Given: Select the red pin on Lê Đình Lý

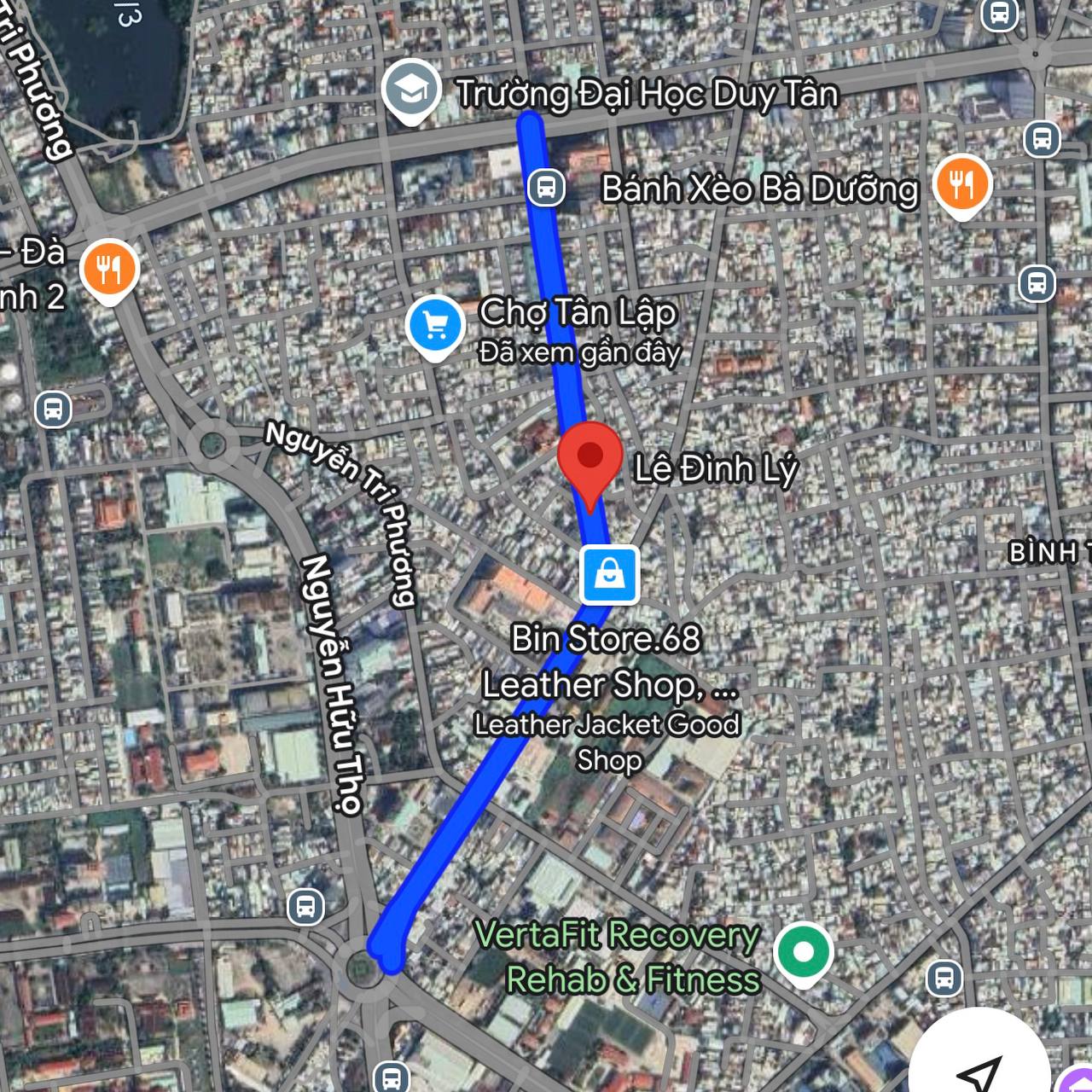Looking at the screenshot, I should [x=590, y=458].
